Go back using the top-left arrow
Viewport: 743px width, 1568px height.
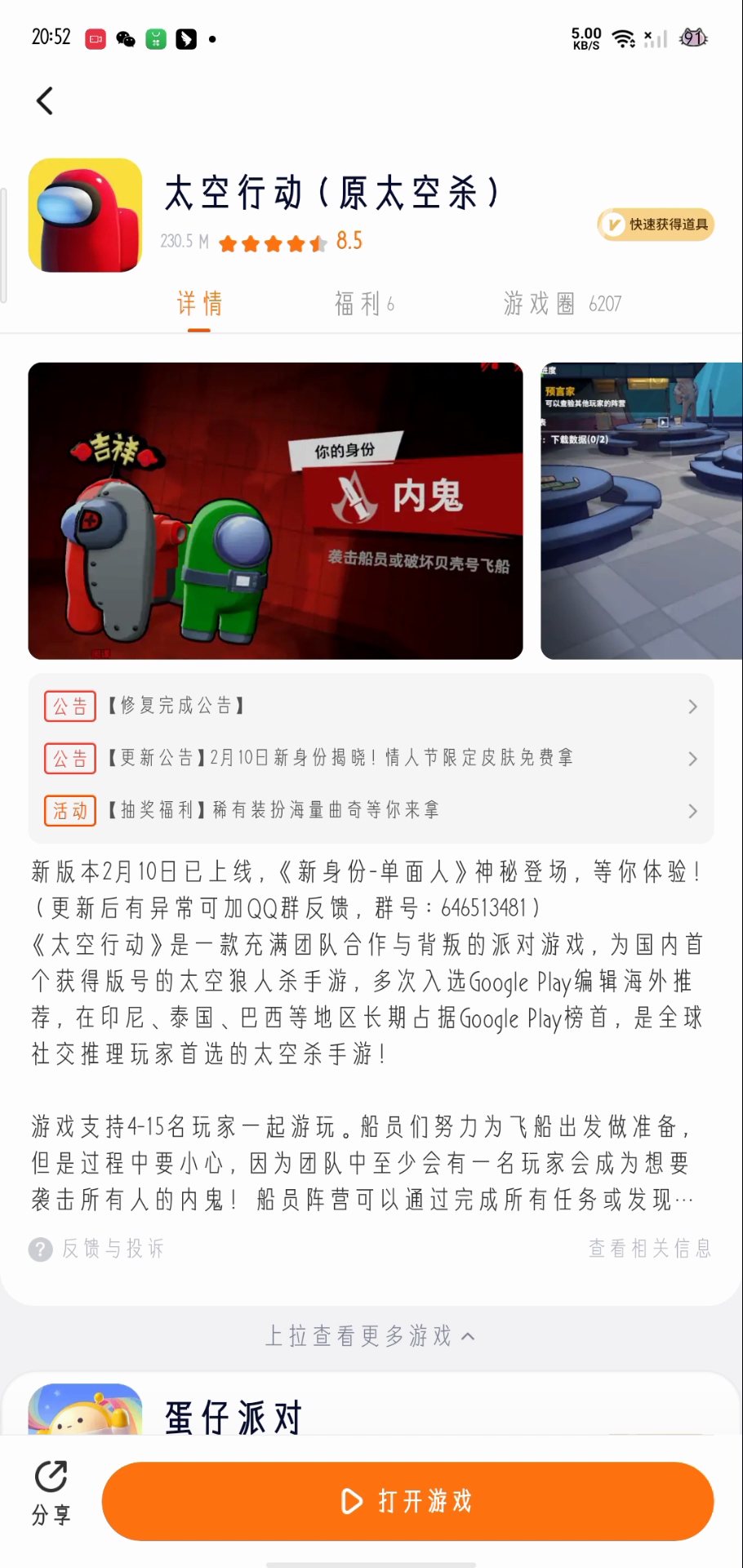(x=45, y=101)
